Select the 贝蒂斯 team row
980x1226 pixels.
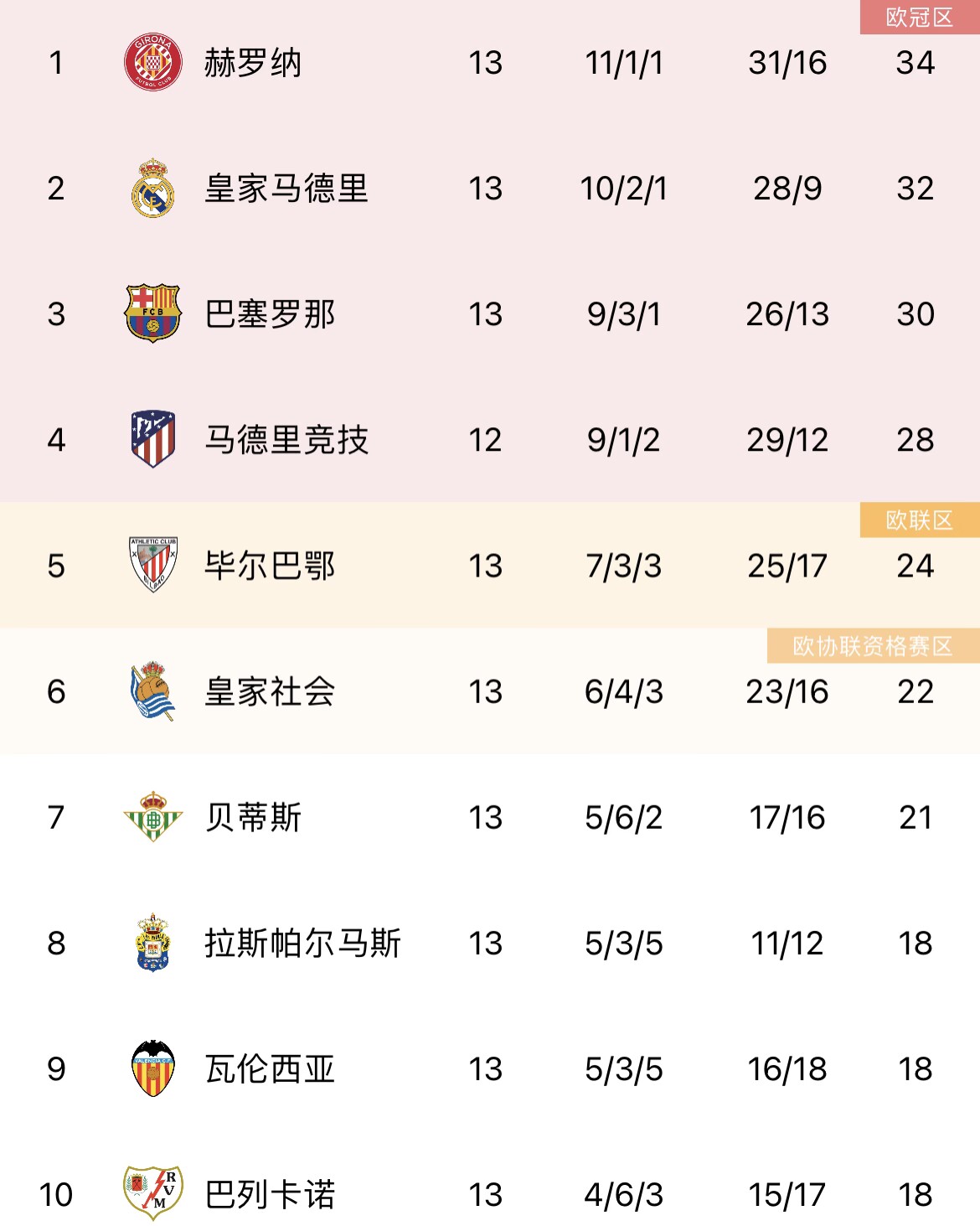pyautogui.click(x=253, y=817)
